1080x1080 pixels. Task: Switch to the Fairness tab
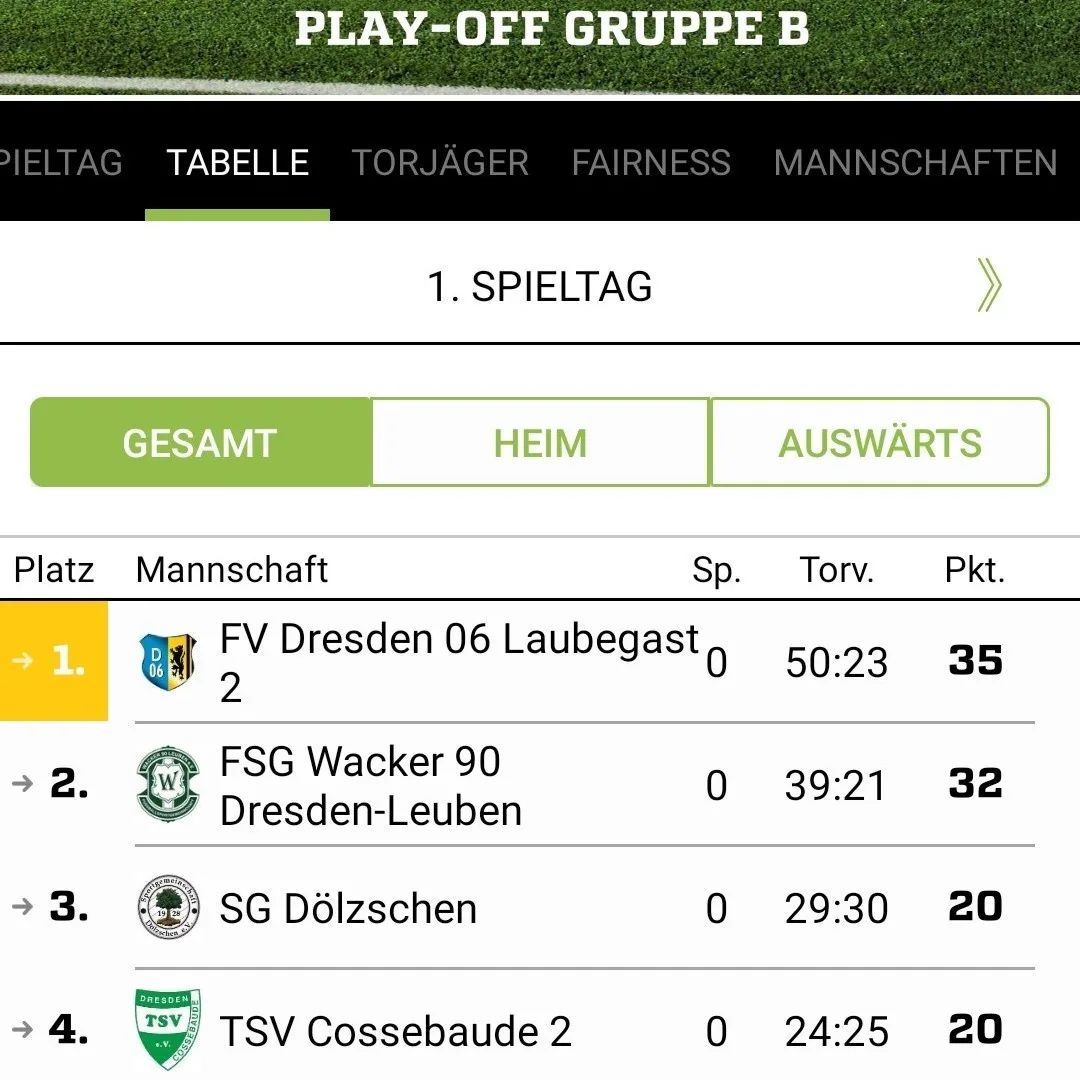coord(651,162)
